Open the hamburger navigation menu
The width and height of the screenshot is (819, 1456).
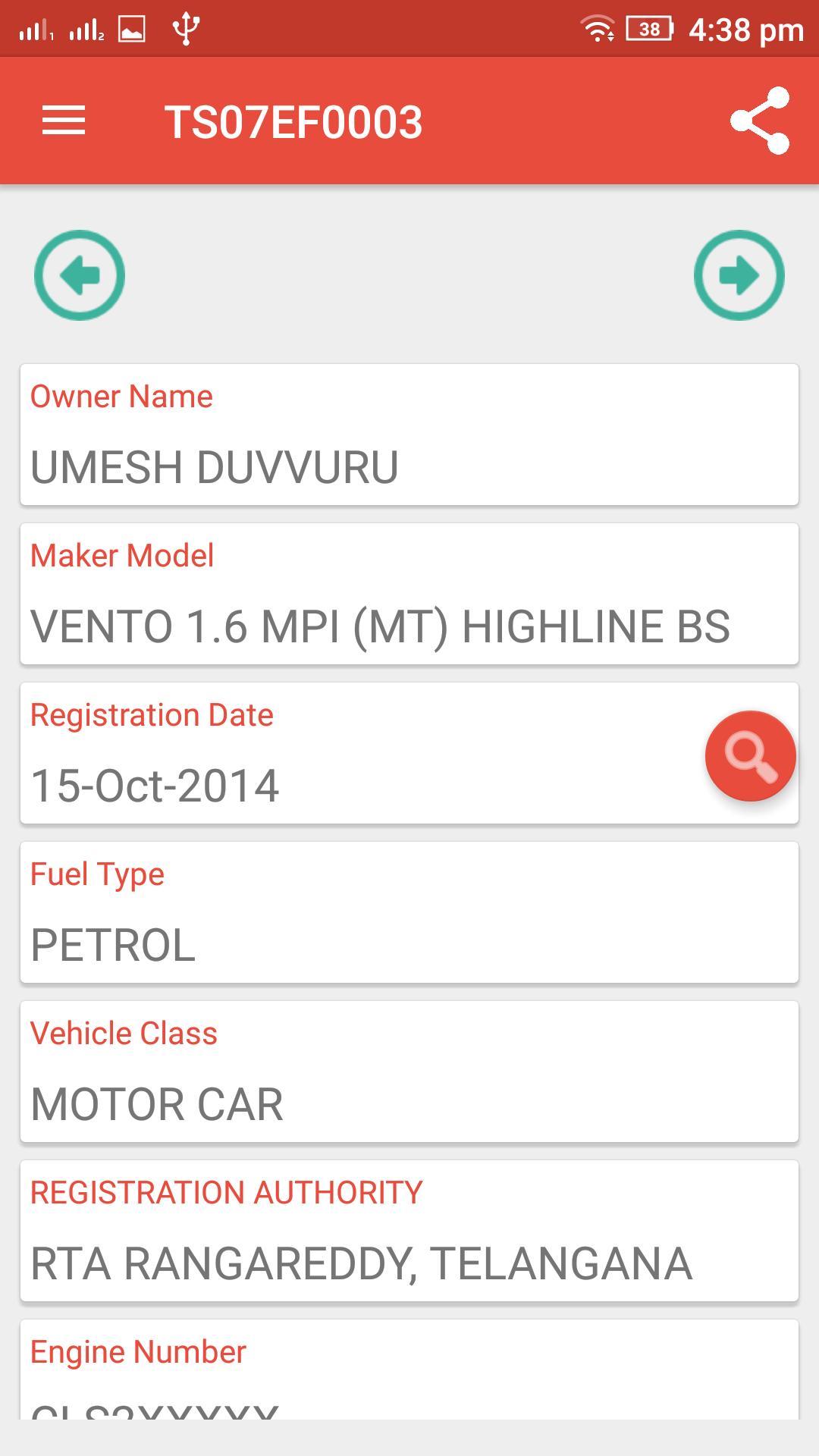(x=64, y=121)
